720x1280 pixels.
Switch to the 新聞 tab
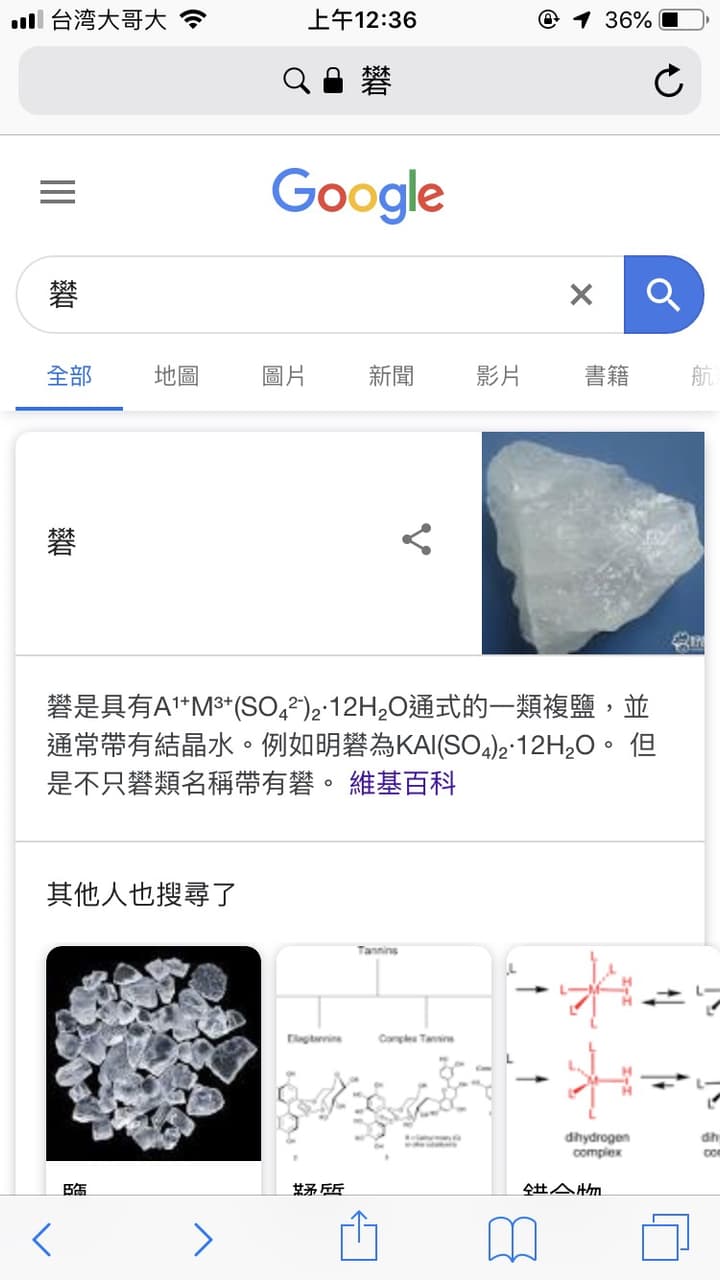coord(390,376)
